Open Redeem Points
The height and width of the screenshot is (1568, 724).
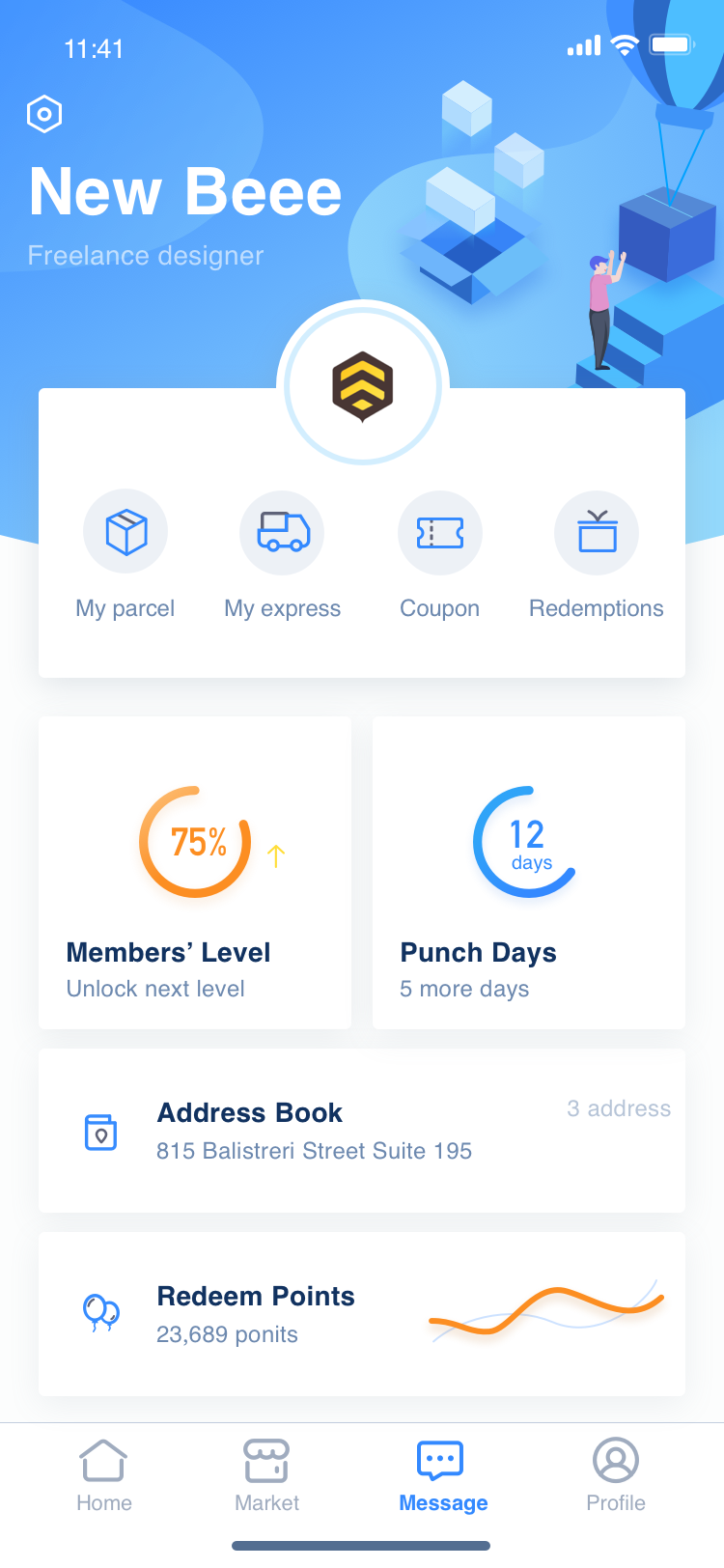coord(362,1314)
